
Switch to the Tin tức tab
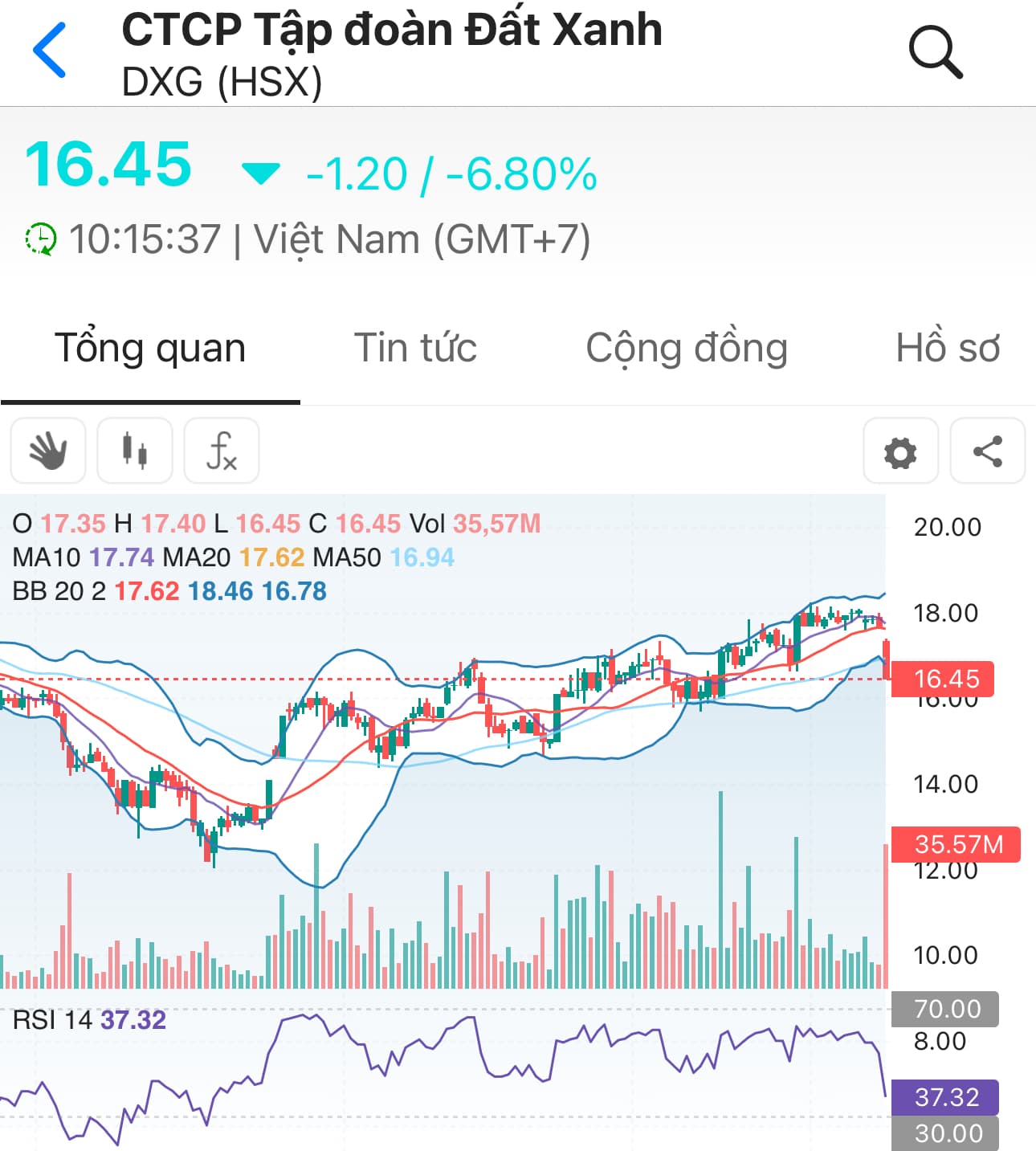415,349
